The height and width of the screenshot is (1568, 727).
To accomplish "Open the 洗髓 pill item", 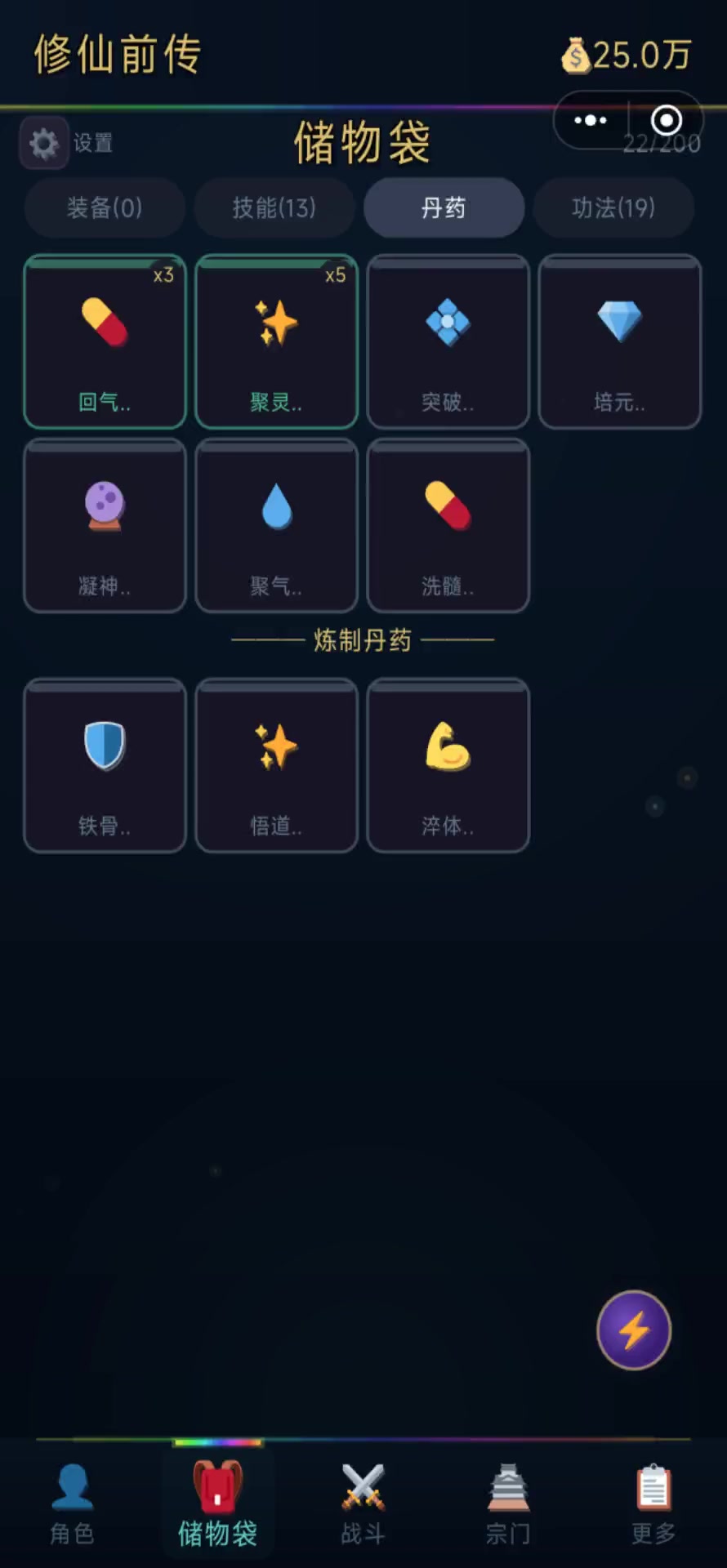I will tap(448, 526).
